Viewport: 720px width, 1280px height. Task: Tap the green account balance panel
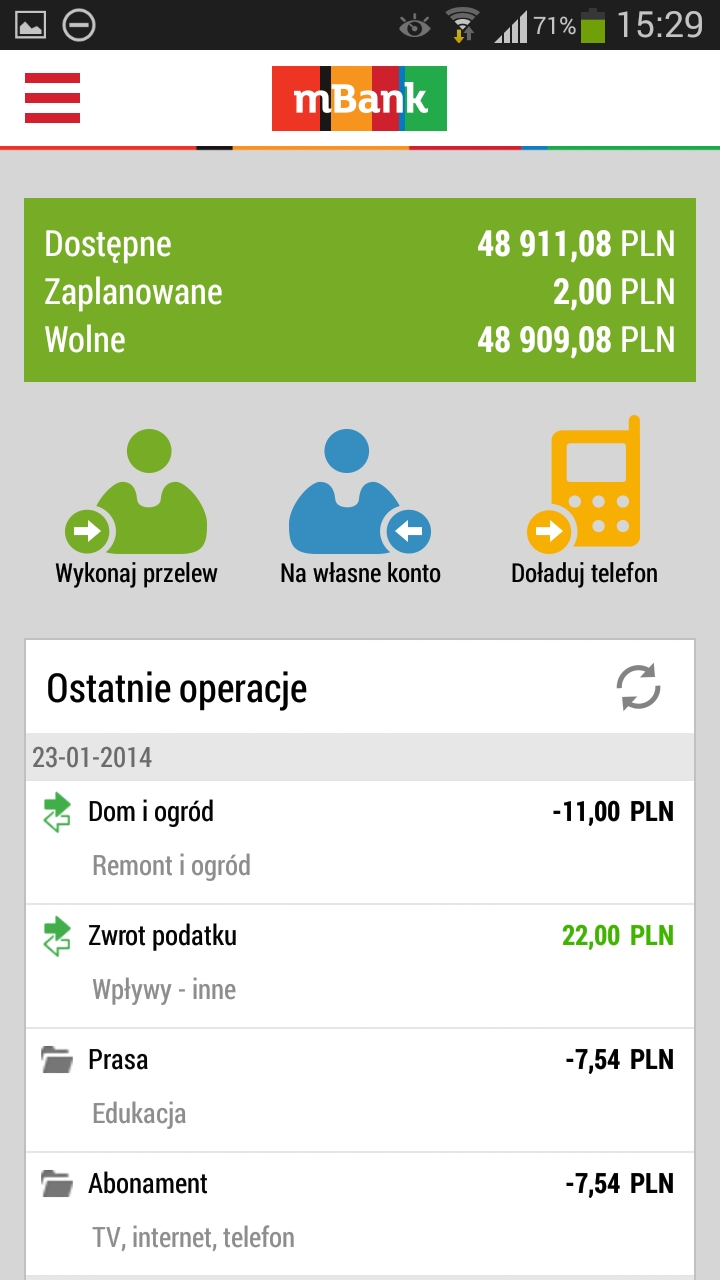(x=360, y=290)
